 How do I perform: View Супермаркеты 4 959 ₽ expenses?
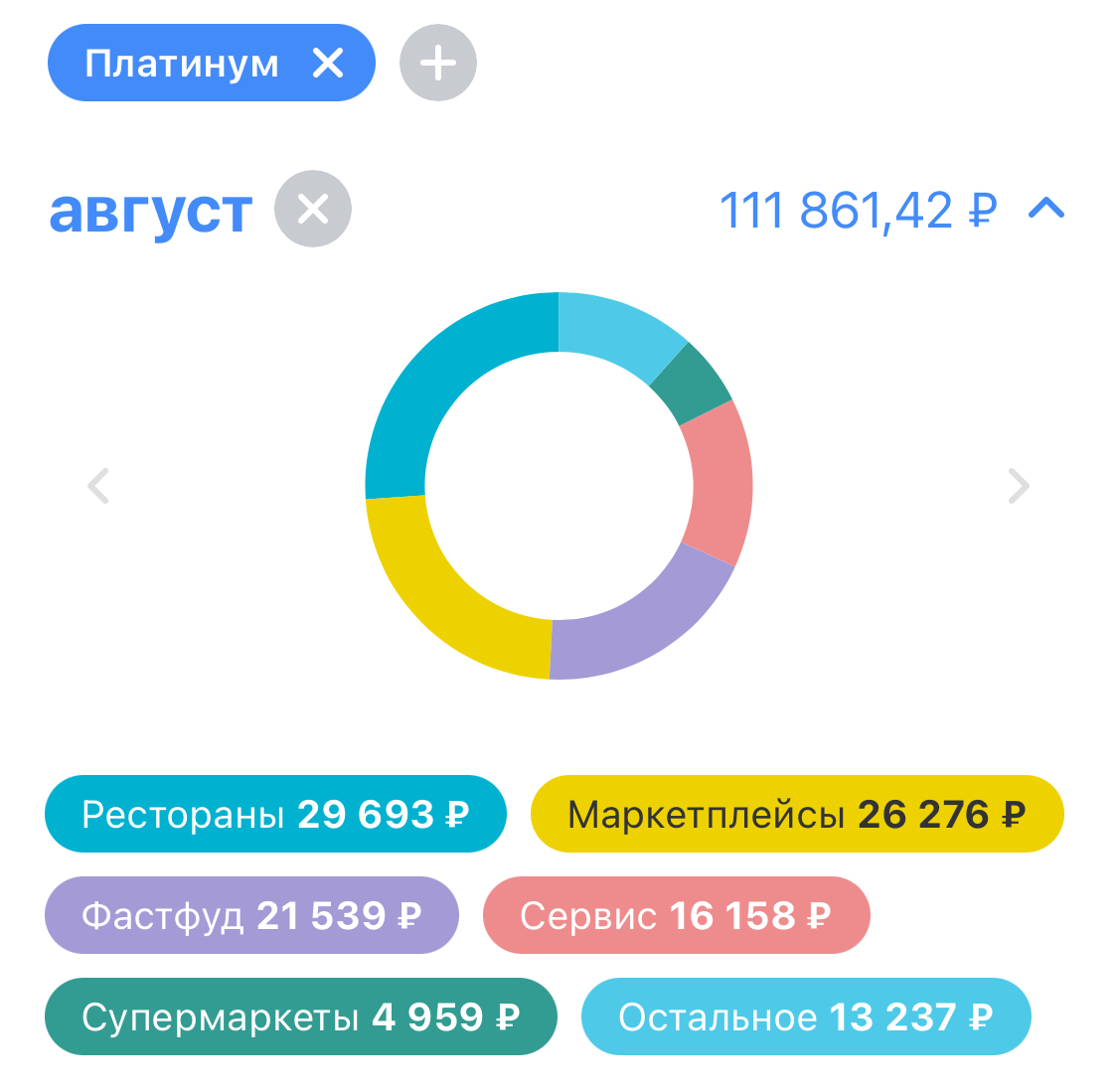pos(300,1016)
